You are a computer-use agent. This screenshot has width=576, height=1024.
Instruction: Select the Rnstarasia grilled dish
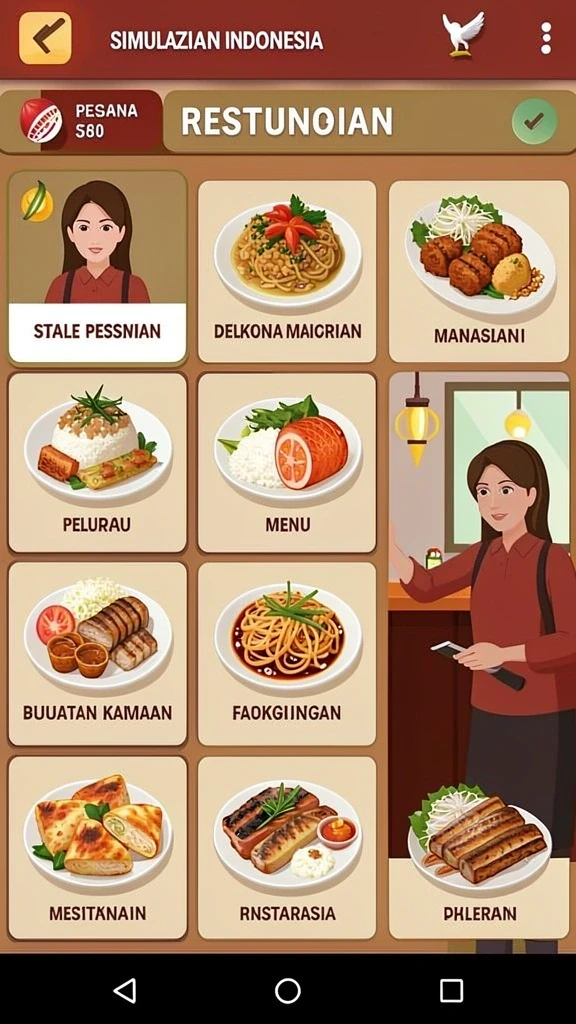(x=287, y=848)
